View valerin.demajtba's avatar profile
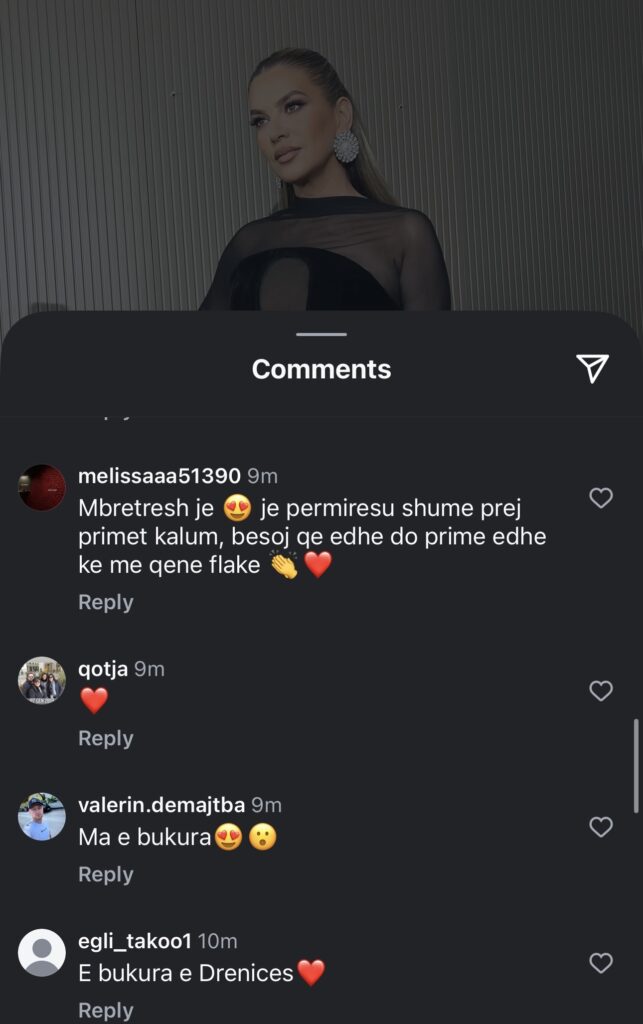The image size is (643, 1024). click(x=42, y=816)
